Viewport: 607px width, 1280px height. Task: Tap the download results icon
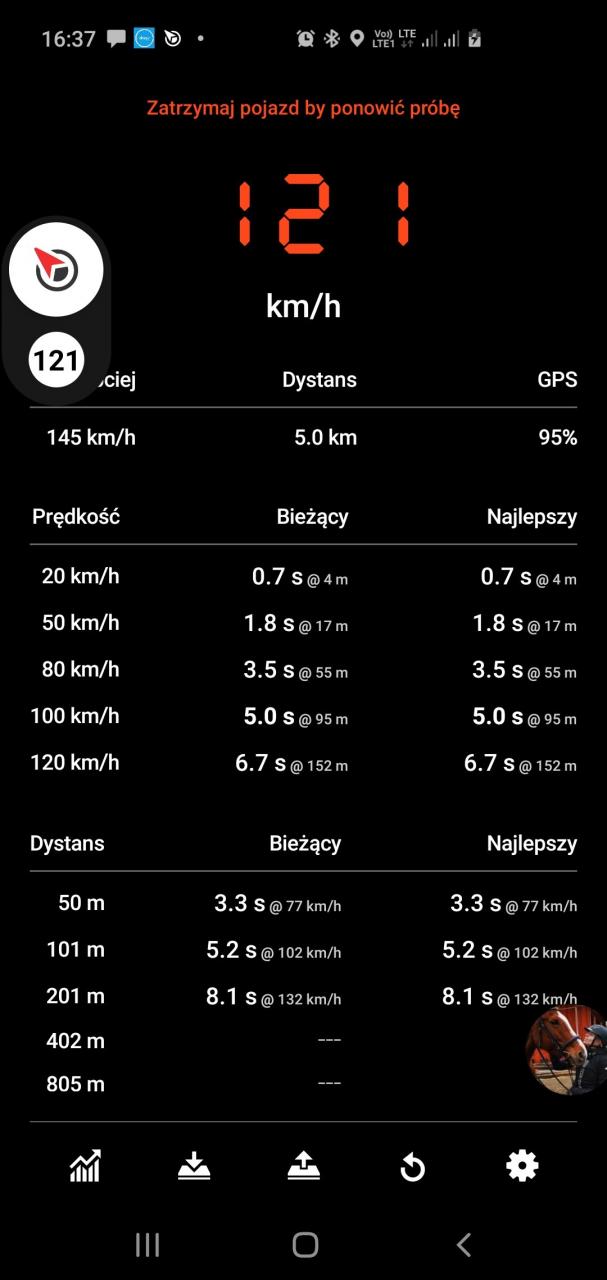(x=194, y=1166)
